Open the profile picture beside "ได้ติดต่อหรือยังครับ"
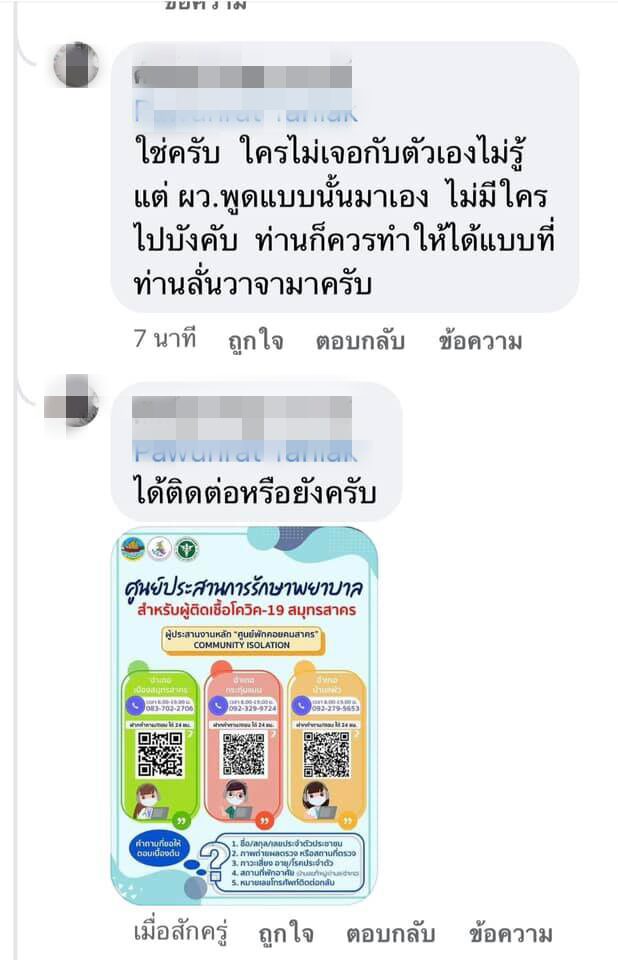The width and height of the screenshot is (618, 960). coord(77,402)
